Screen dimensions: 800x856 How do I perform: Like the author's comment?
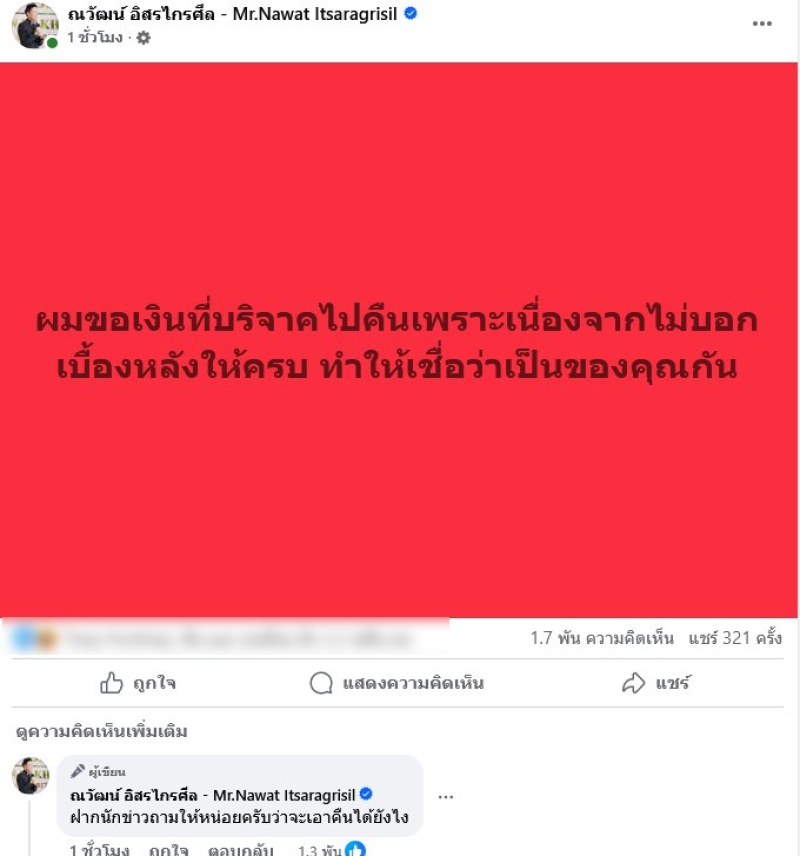(x=168, y=850)
